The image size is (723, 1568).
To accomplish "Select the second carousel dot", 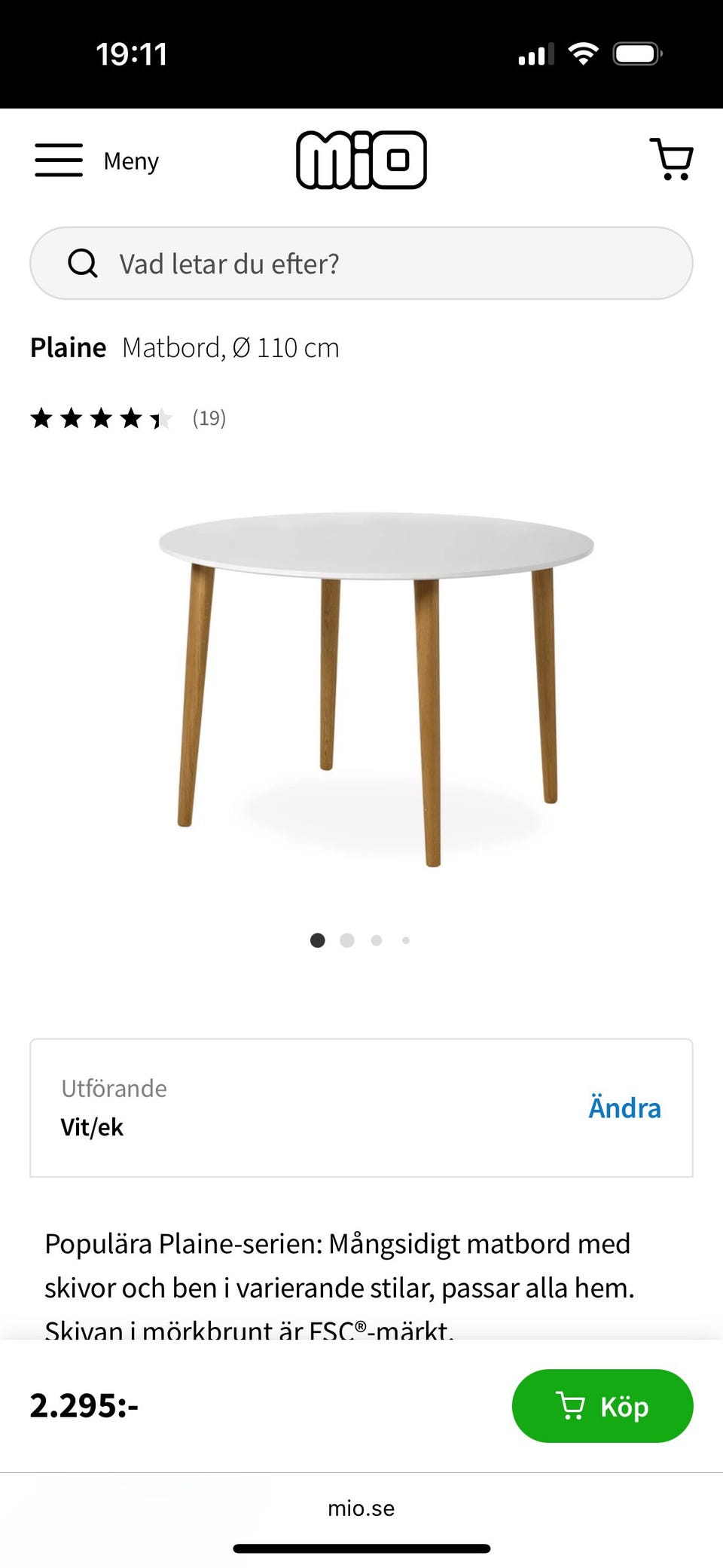I will point(347,940).
